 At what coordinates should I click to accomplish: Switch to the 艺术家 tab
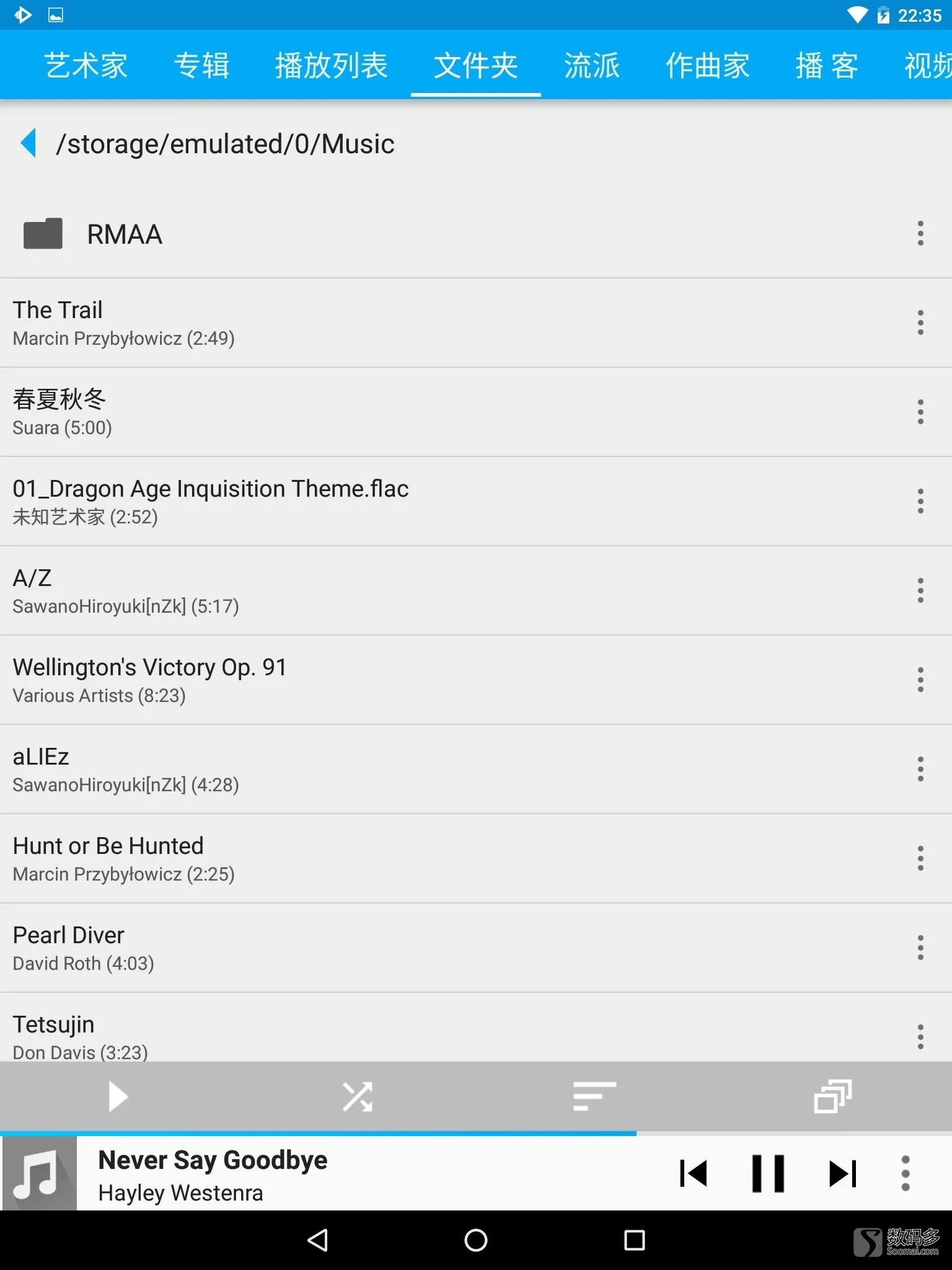coord(86,66)
